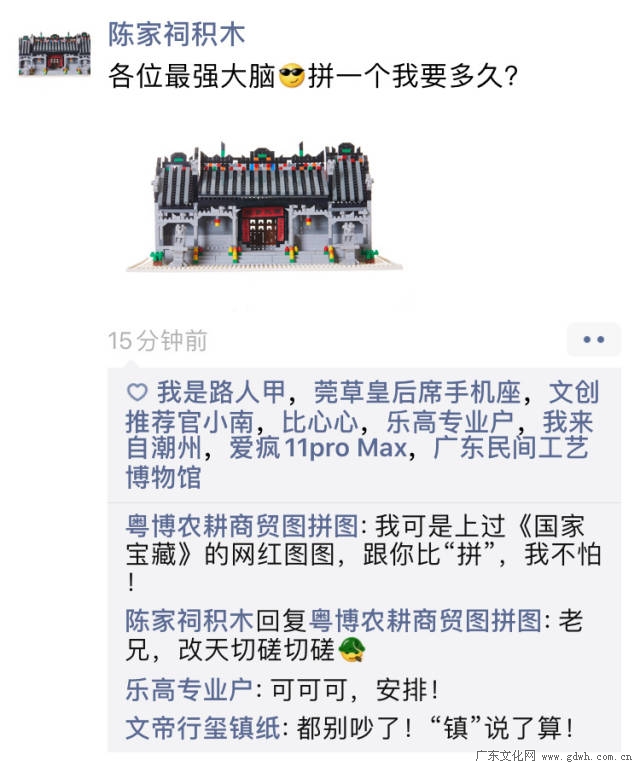Screen dimensions: 640x766
Task: Open commenter 粤博农耕商贸图拼图's profile
Action: click(241, 526)
